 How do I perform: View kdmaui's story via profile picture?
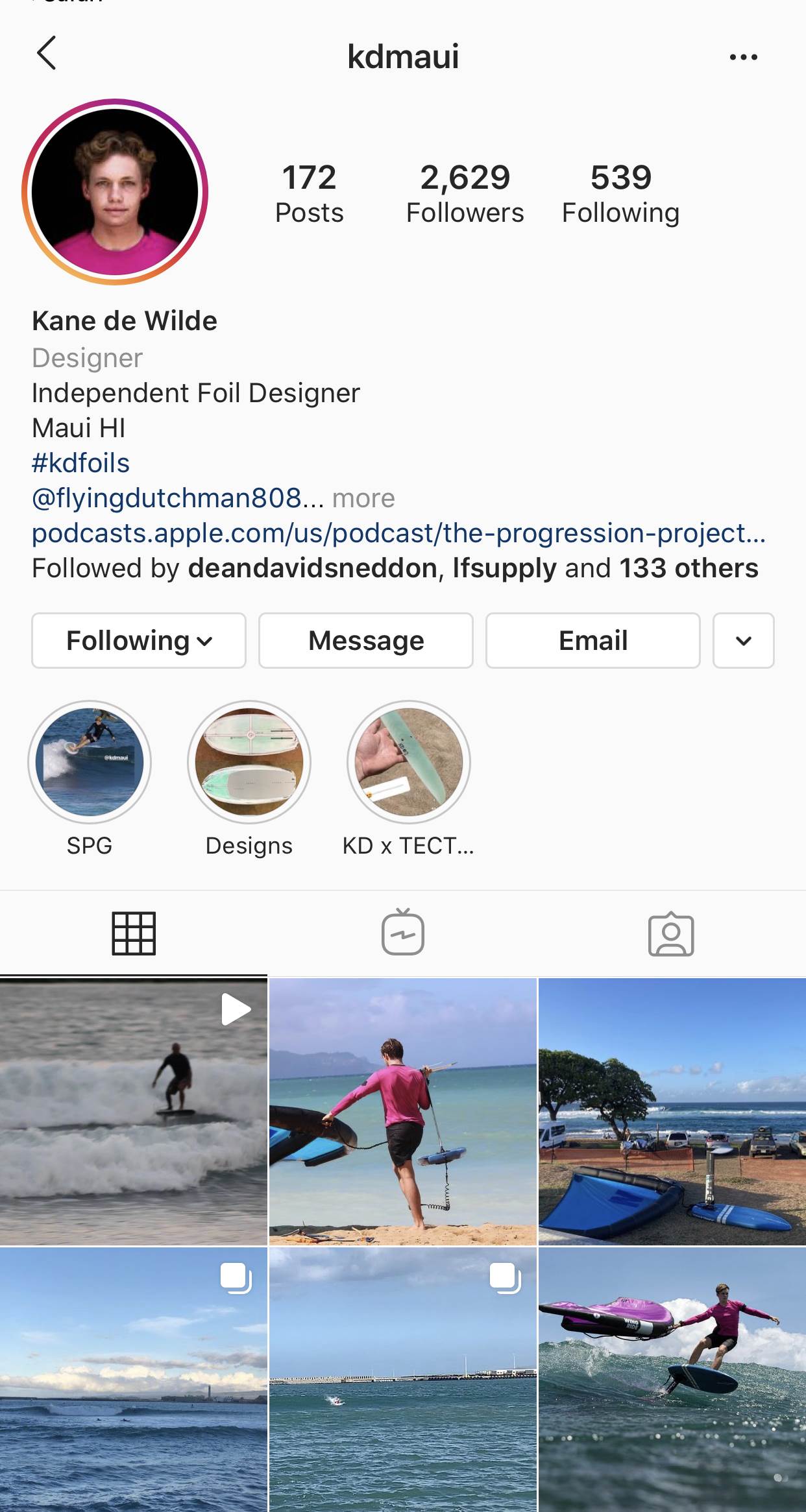115,192
